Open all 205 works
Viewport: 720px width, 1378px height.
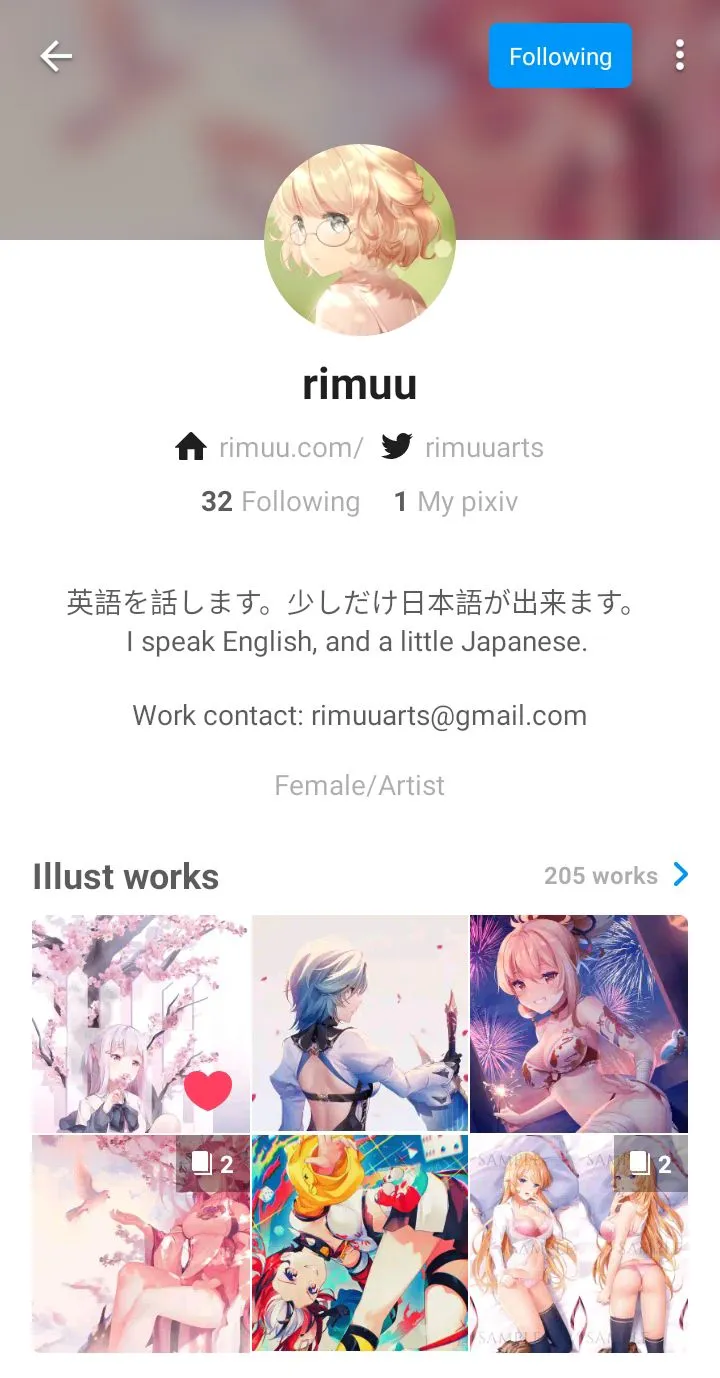(x=616, y=876)
